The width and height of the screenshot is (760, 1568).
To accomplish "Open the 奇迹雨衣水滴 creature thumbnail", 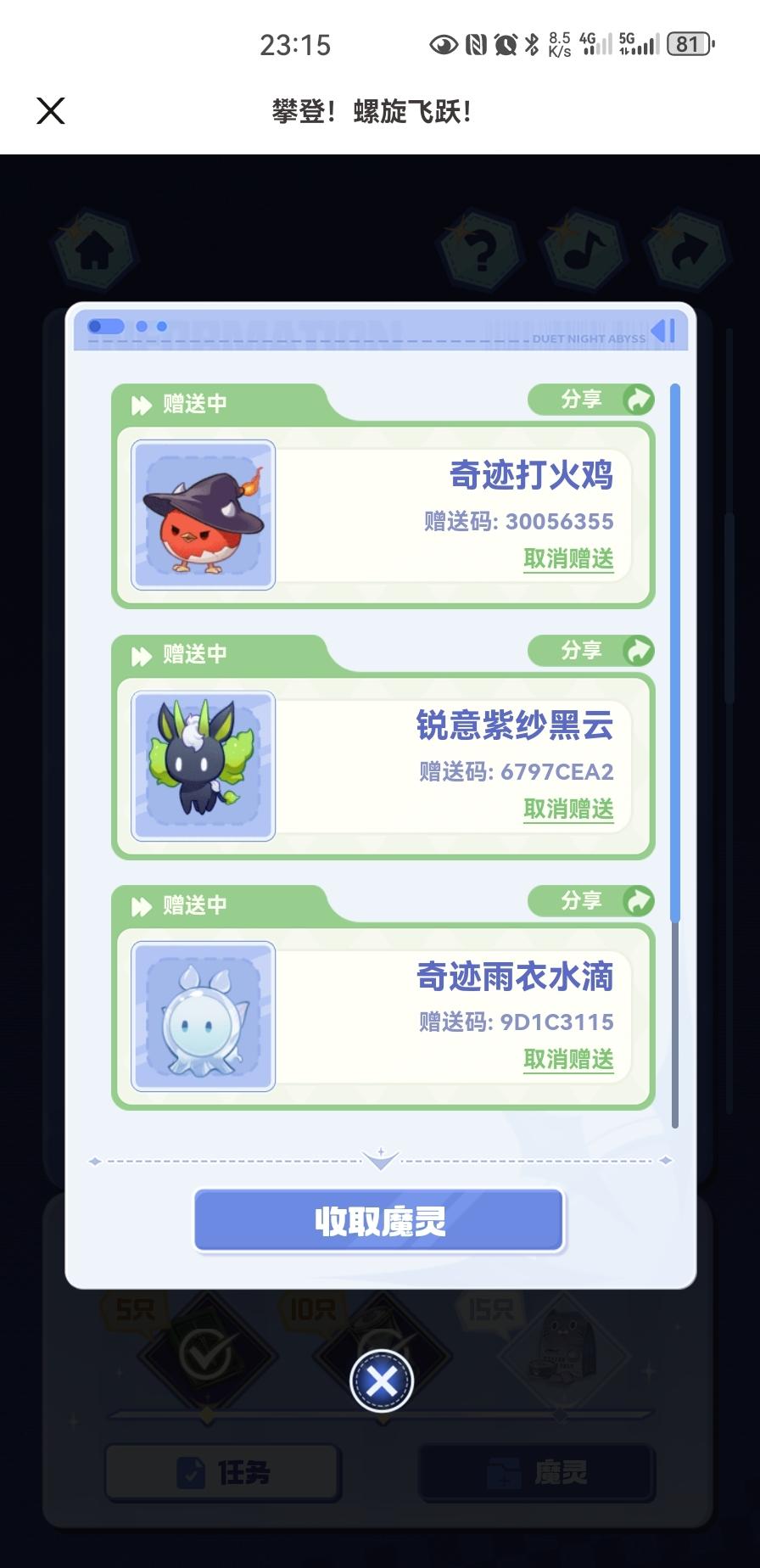I will pyautogui.click(x=204, y=1016).
